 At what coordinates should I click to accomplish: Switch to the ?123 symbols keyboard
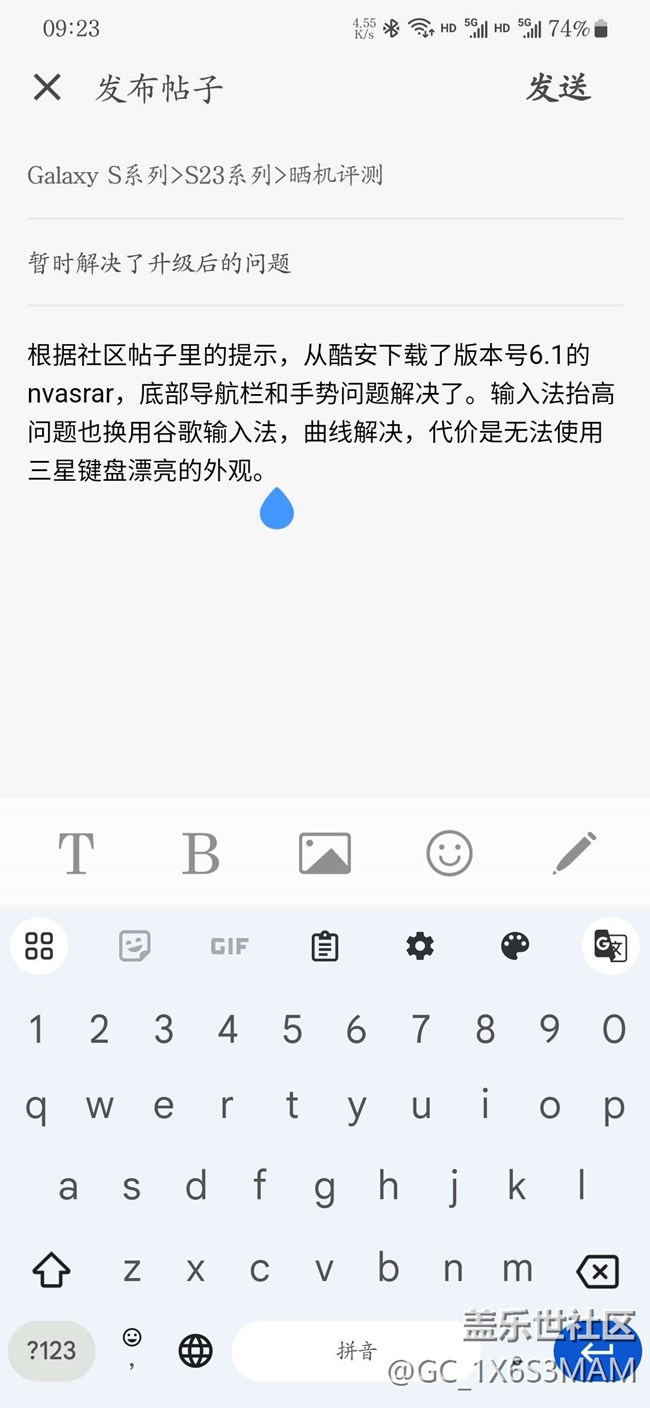[x=51, y=1351]
